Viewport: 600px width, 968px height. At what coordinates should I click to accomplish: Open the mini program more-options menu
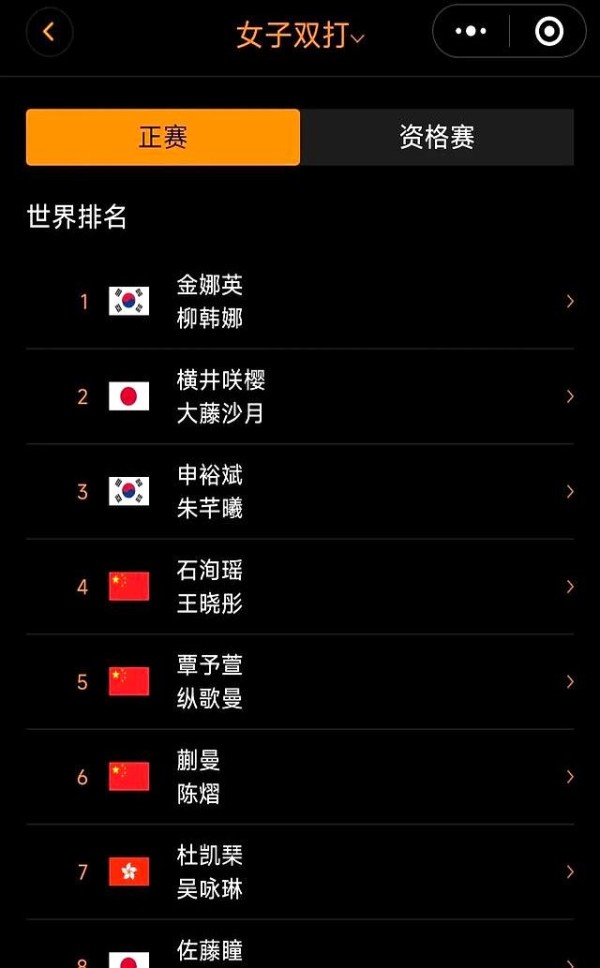(470, 32)
